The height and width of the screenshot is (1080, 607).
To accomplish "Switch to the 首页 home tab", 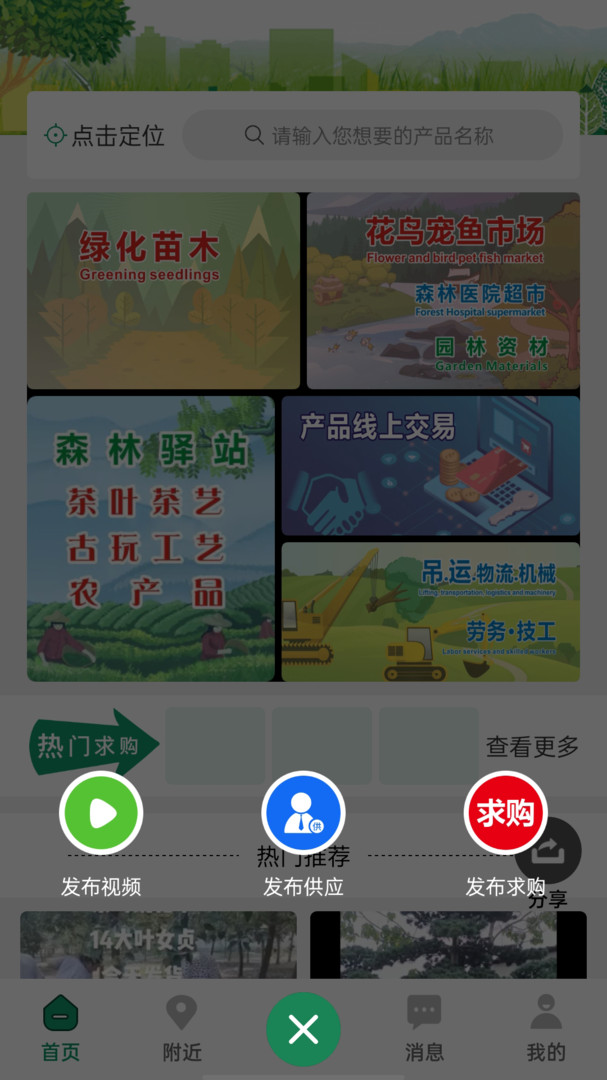I will pos(60,1029).
